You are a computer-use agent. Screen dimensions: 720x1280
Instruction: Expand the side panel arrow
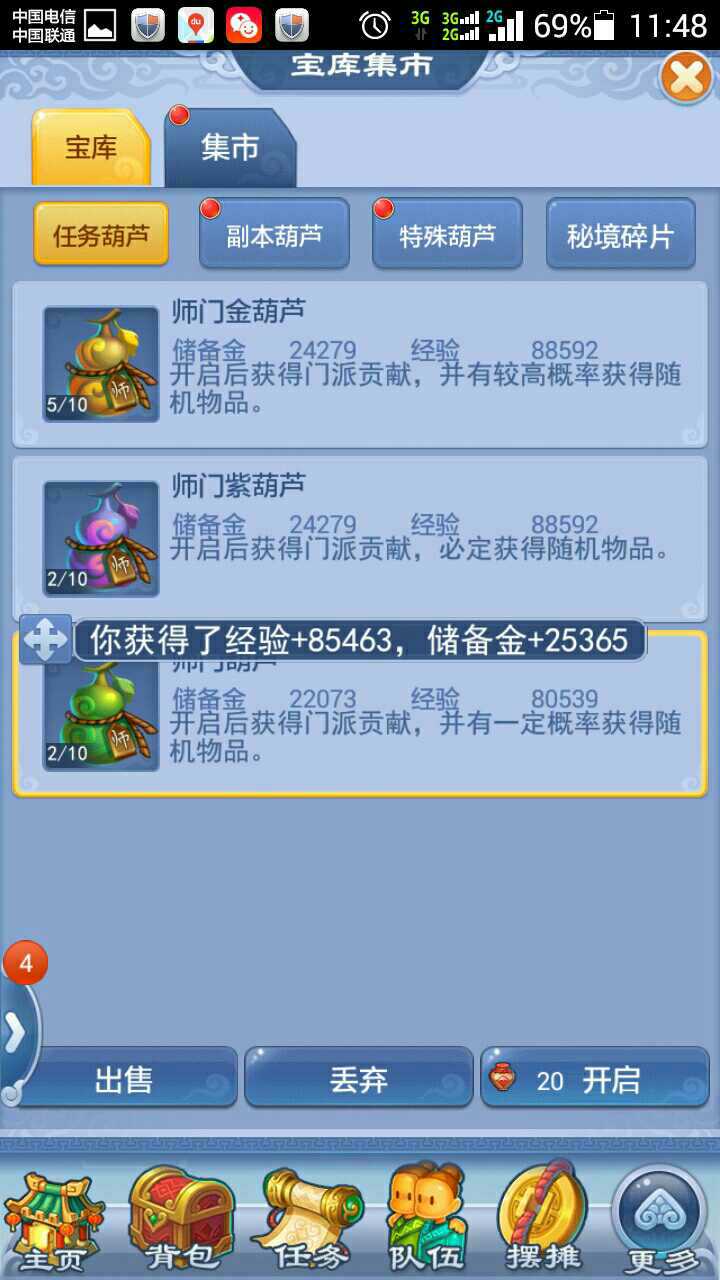click(x=16, y=1034)
